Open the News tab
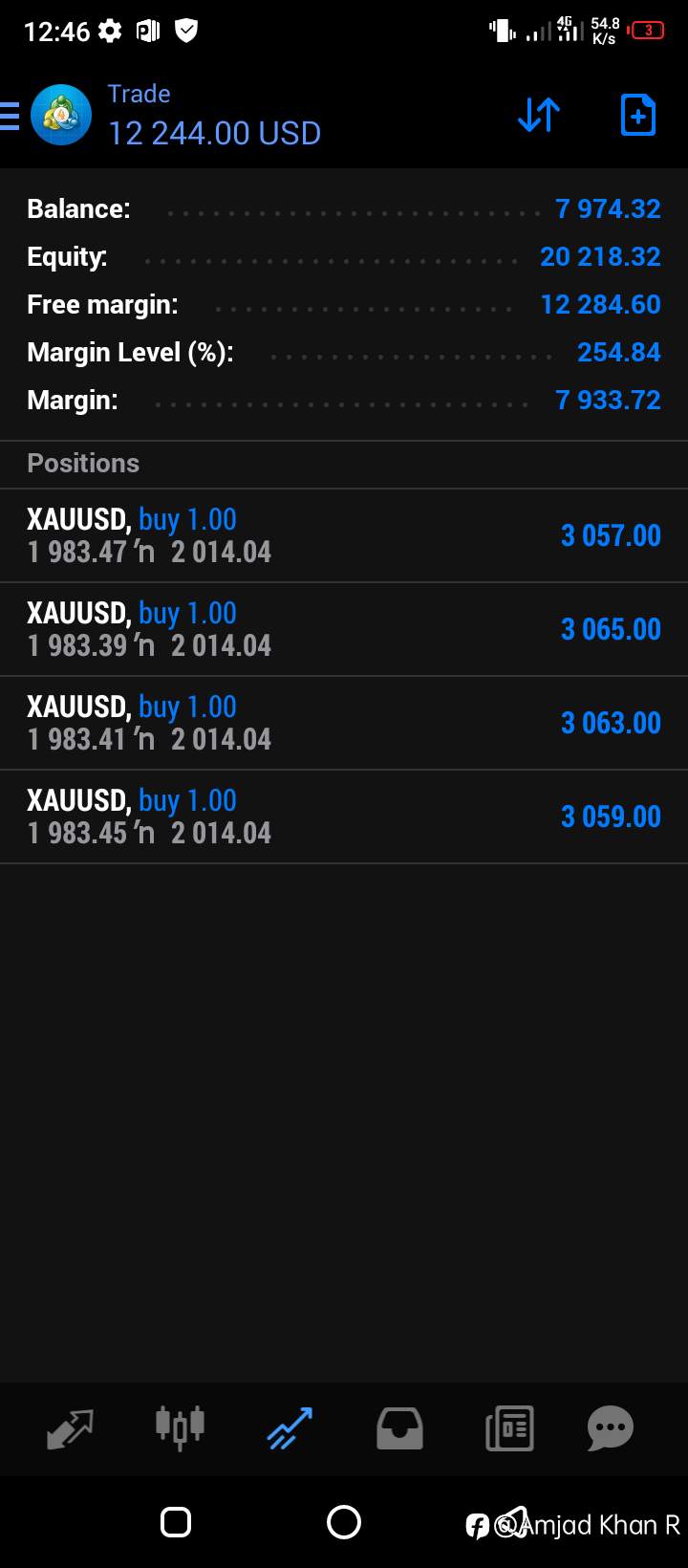This screenshot has height=1568, width=688. (509, 1428)
